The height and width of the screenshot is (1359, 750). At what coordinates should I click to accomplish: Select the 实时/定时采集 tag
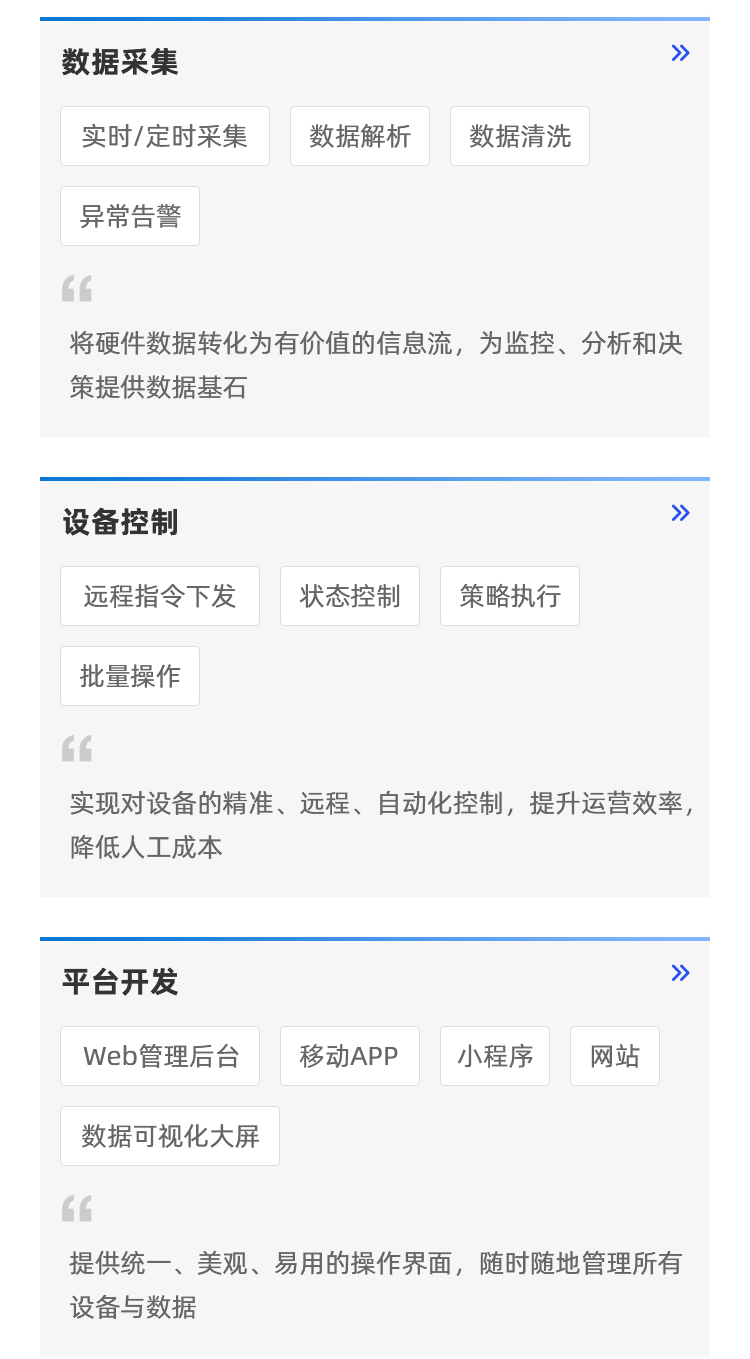click(x=165, y=136)
